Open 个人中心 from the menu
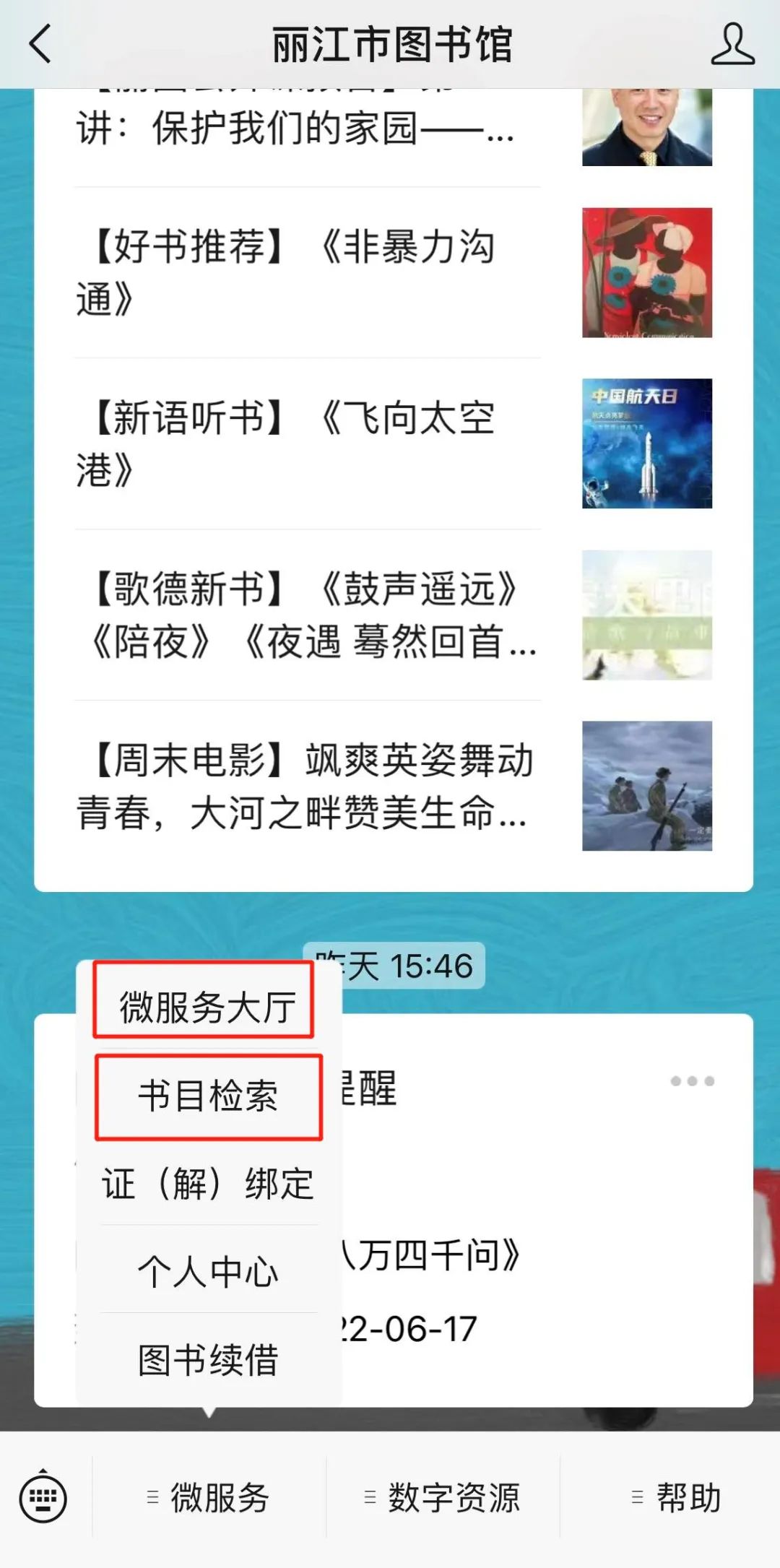The image size is (780, 1568). click(x=207, y=1271)
